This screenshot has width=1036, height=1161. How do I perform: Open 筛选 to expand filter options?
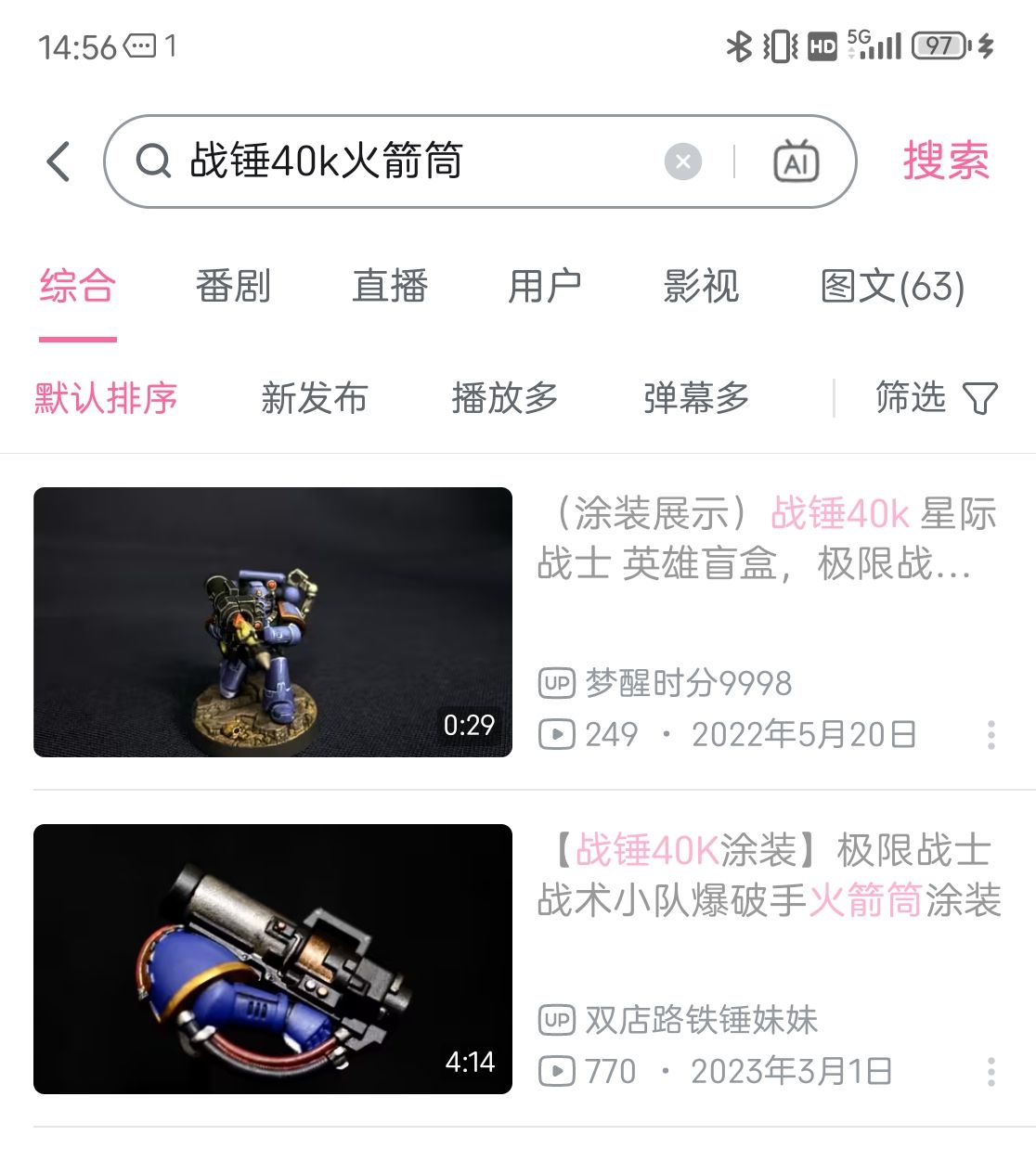(x=910, y=398)
